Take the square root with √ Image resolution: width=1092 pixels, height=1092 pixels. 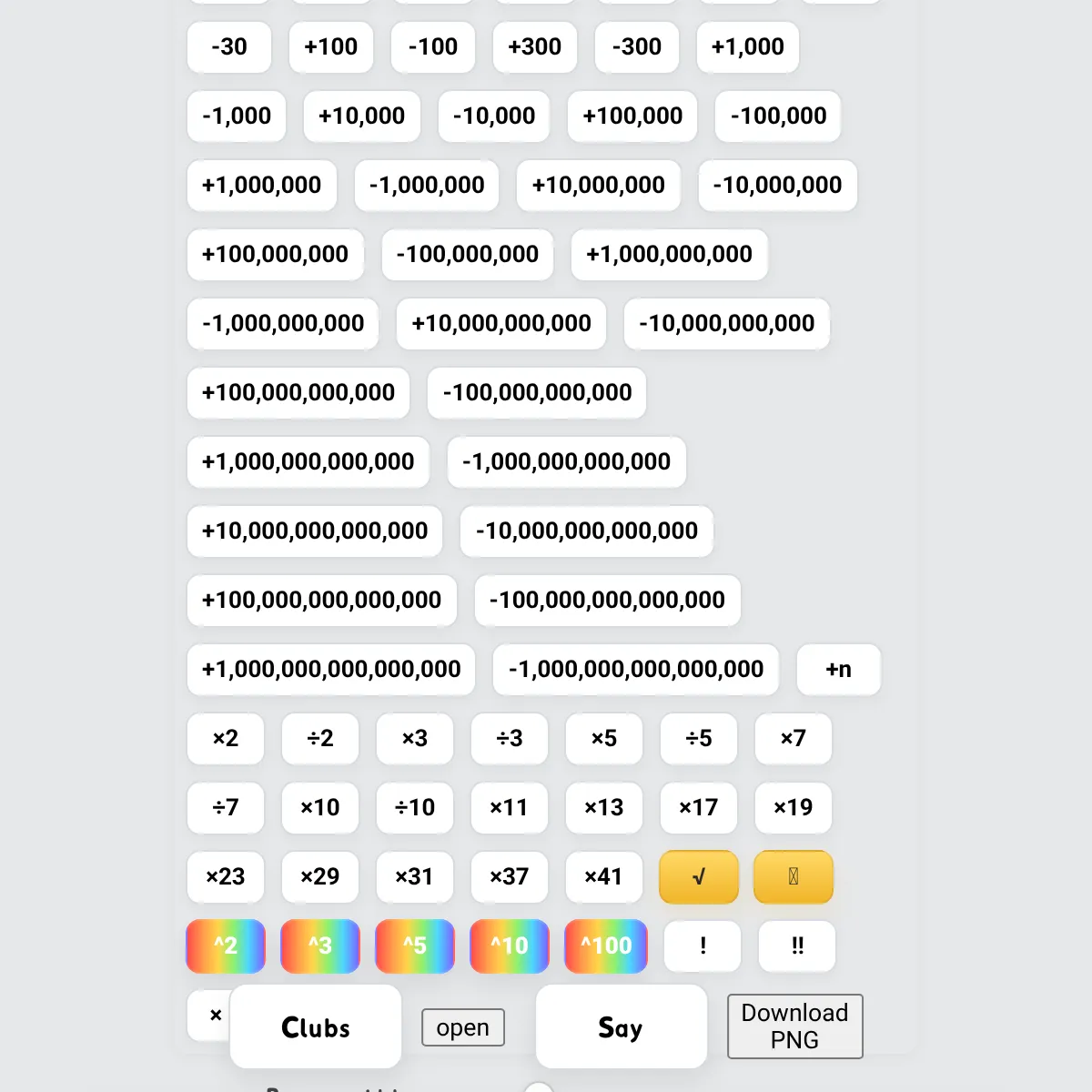coord(699,877)
